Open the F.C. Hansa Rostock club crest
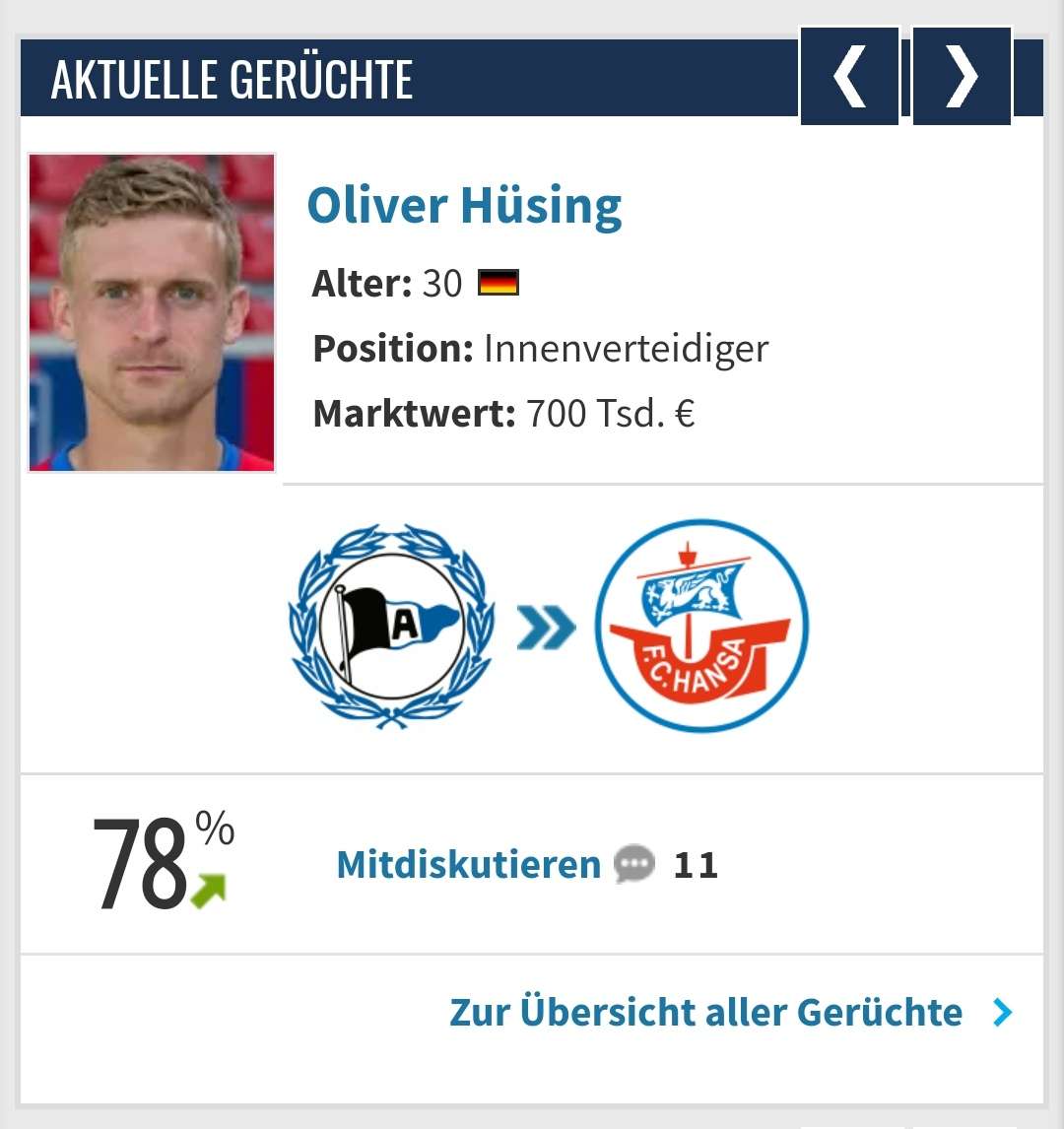 coord(701,627)
